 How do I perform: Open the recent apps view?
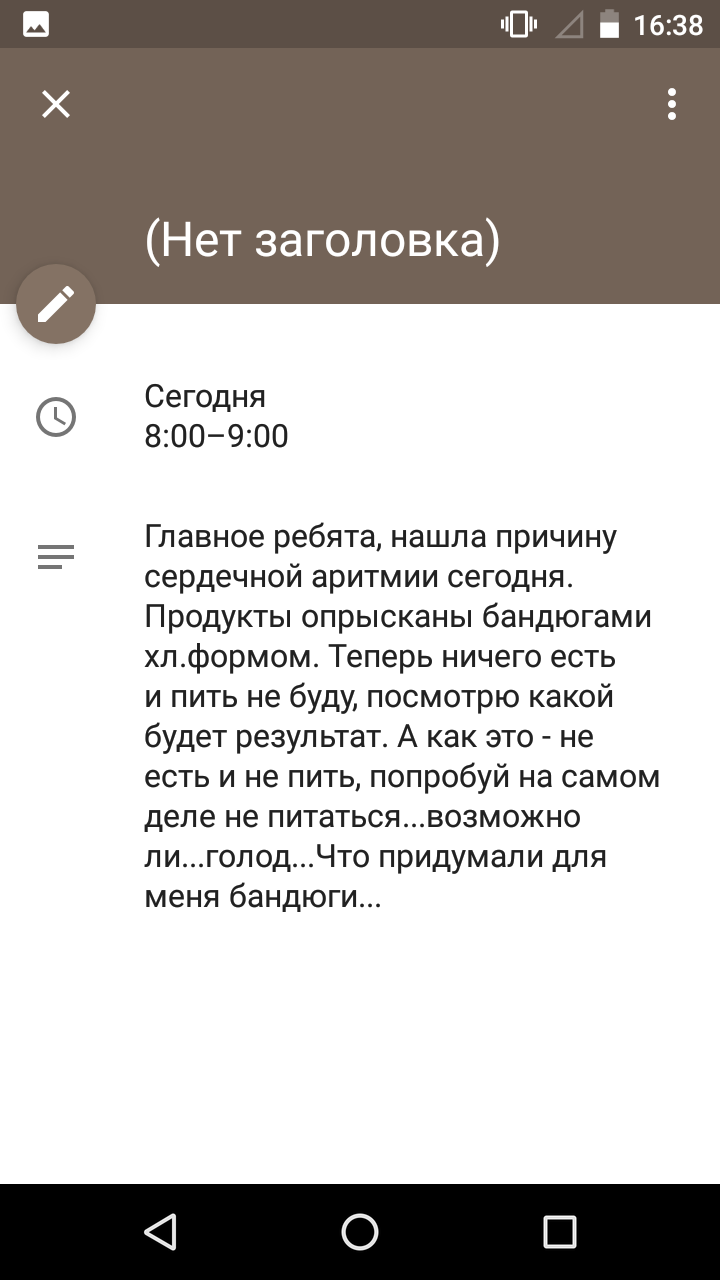coord(560,1232)
